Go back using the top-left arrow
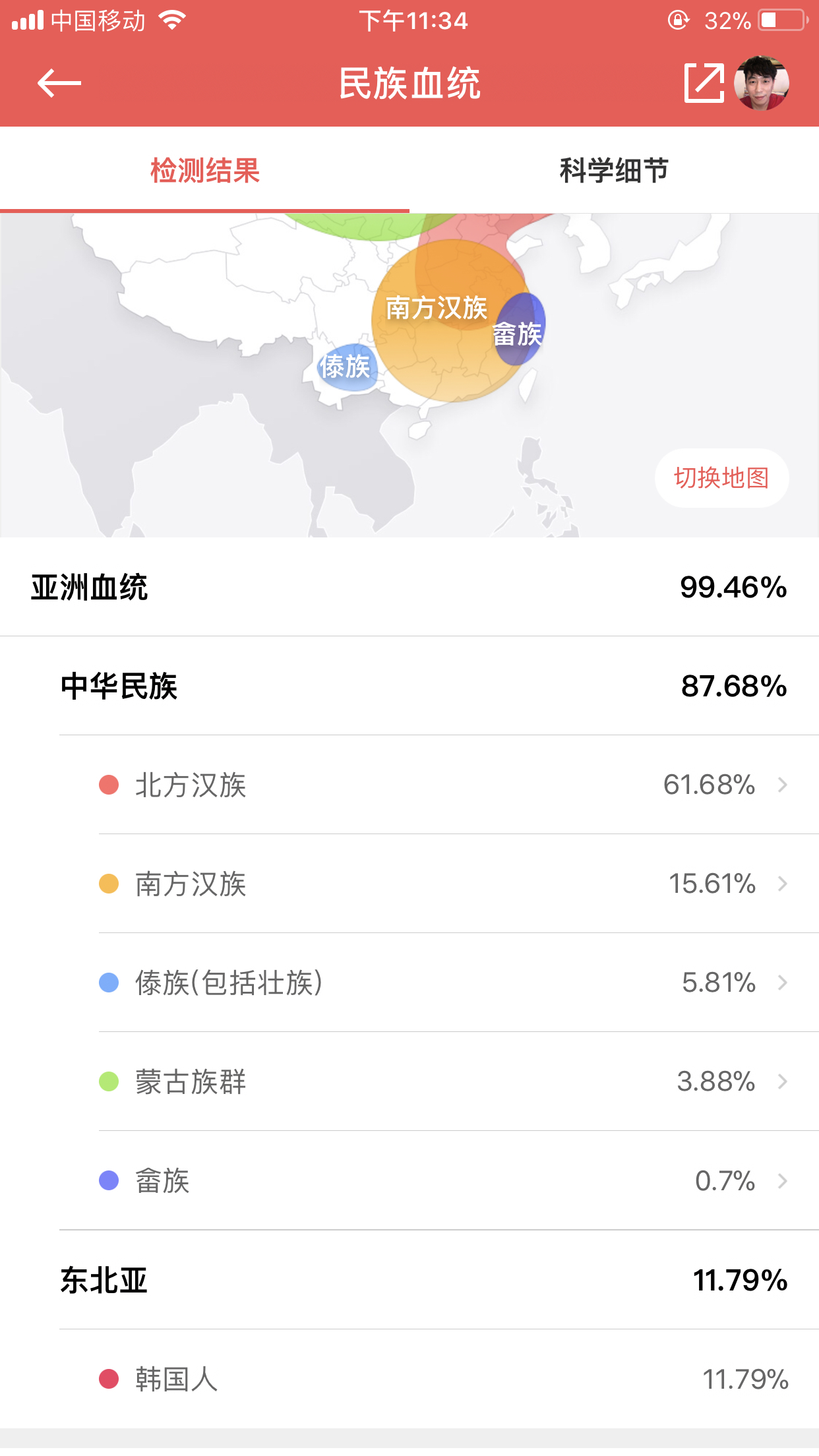This screenshot has width=819, height=1456. (x=59, y=83)
